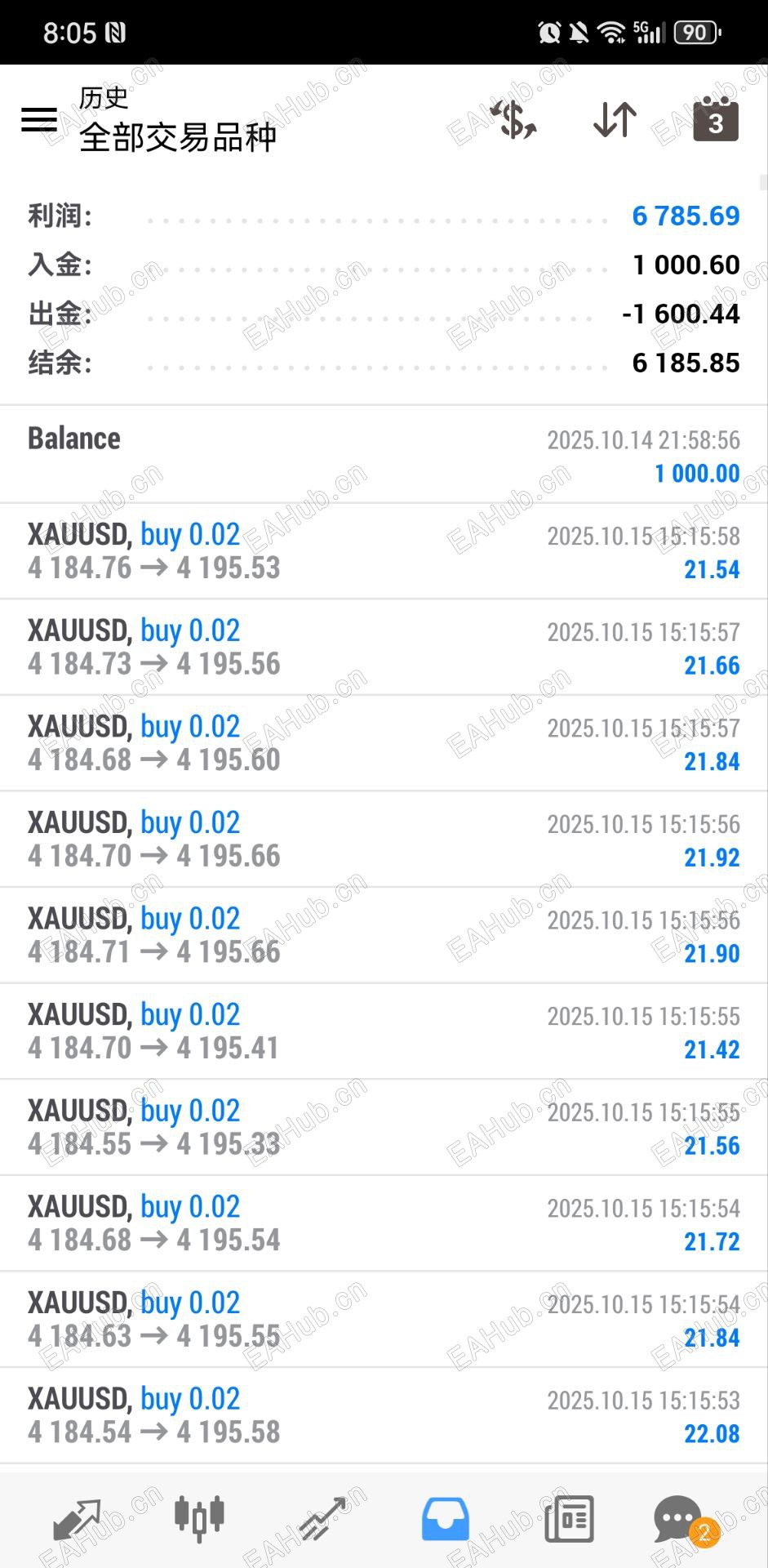This screenshot has width=768, height=1568.
Task: Open the Balance deposit entry of 1 000.00
Action: click(384, 455)
